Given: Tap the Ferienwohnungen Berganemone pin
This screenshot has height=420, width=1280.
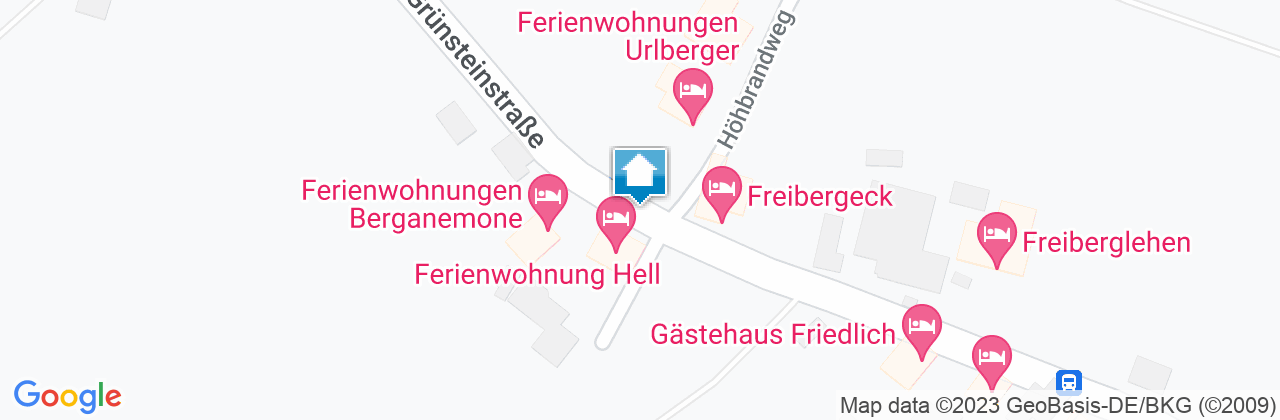Looking at the screenshot, I should pos(547,194).
